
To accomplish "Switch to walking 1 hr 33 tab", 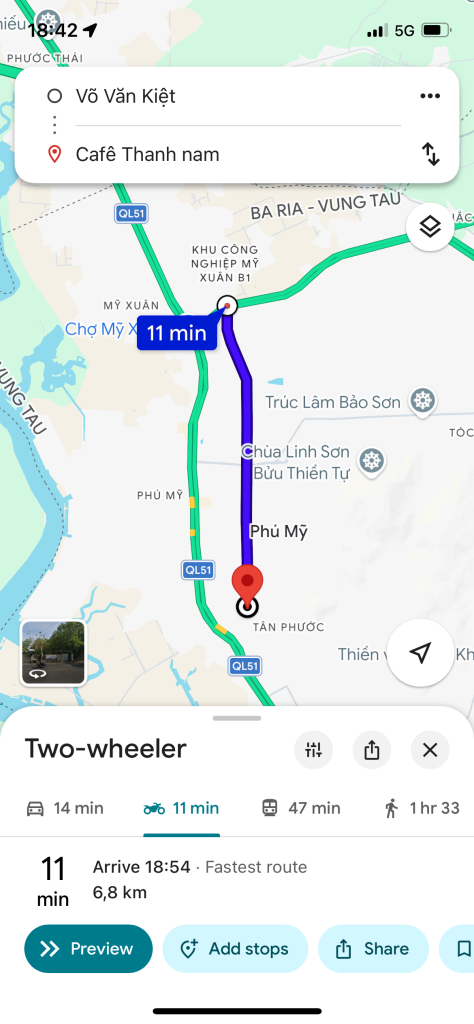I will pos(422,808).
